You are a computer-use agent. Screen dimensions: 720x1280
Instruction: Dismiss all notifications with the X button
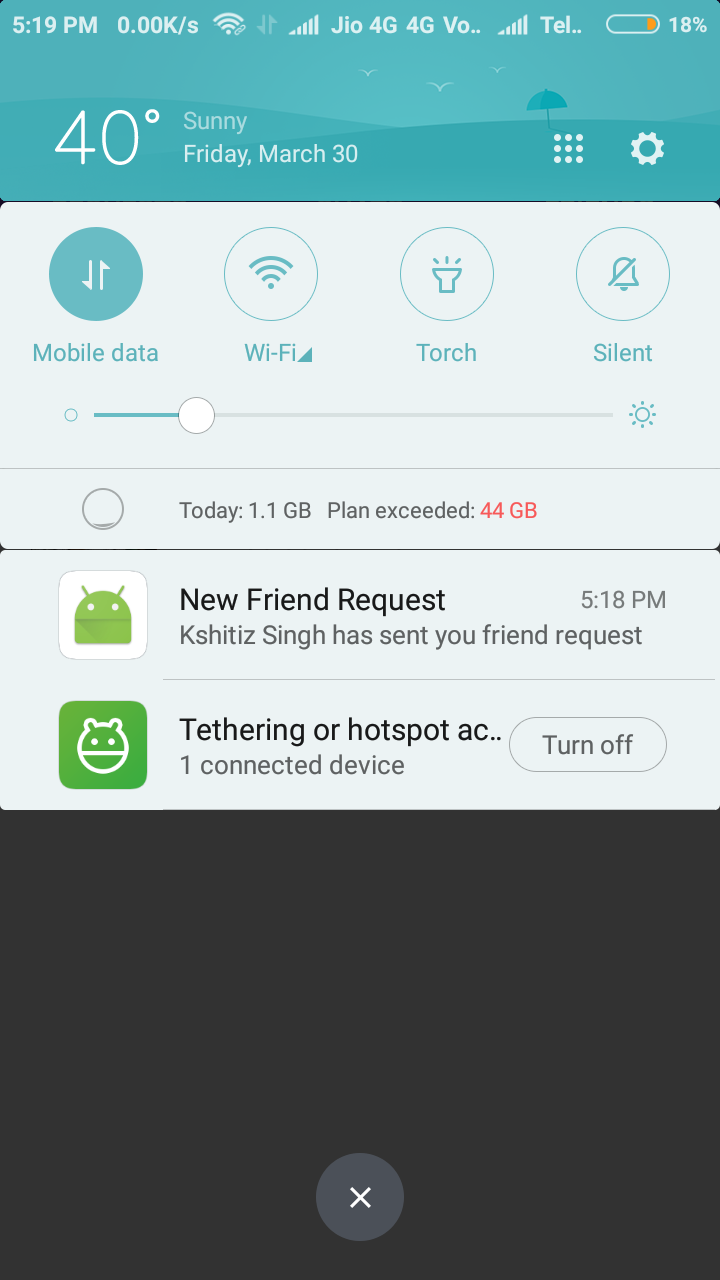pos(360,1197)
